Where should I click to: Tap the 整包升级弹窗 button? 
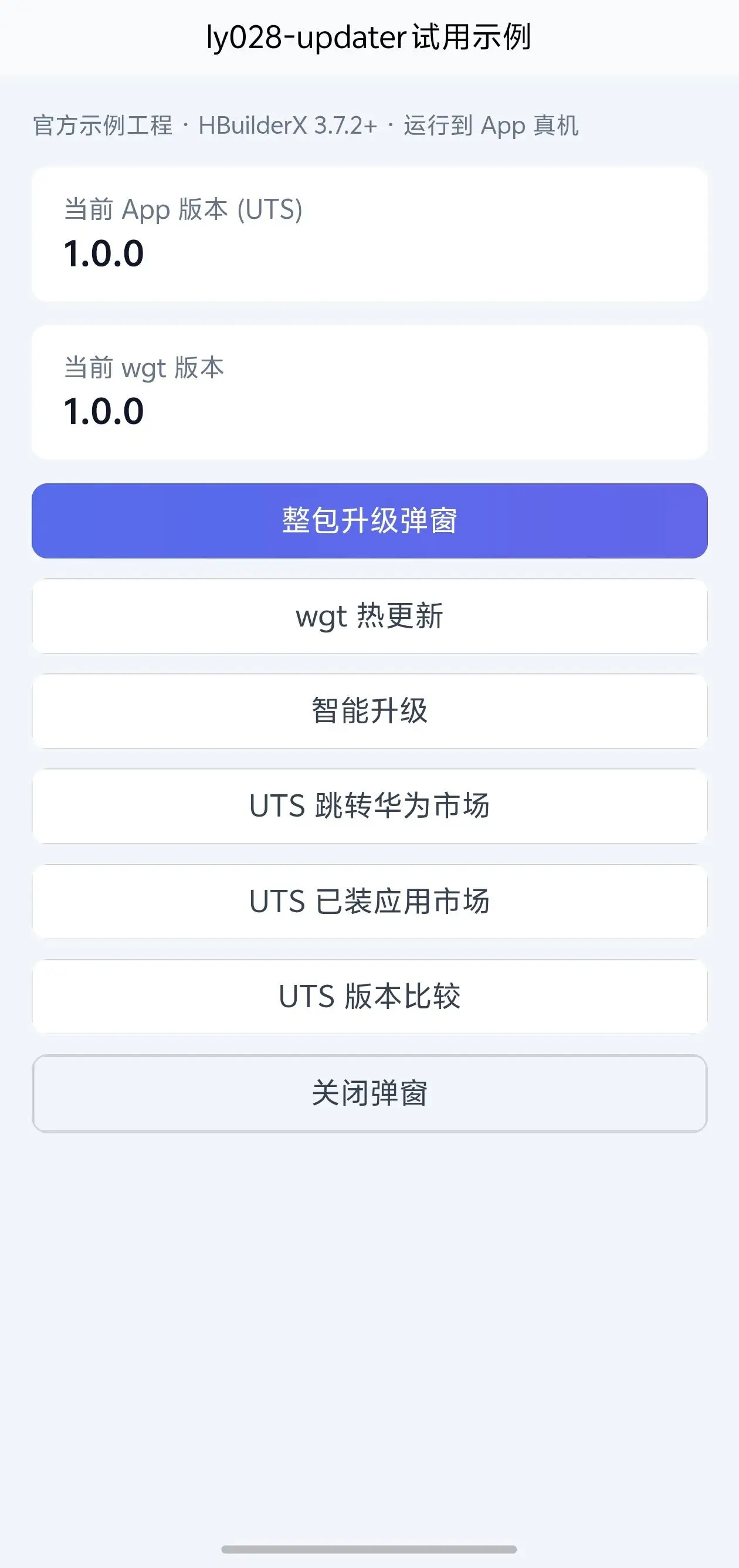click(369, 521)
